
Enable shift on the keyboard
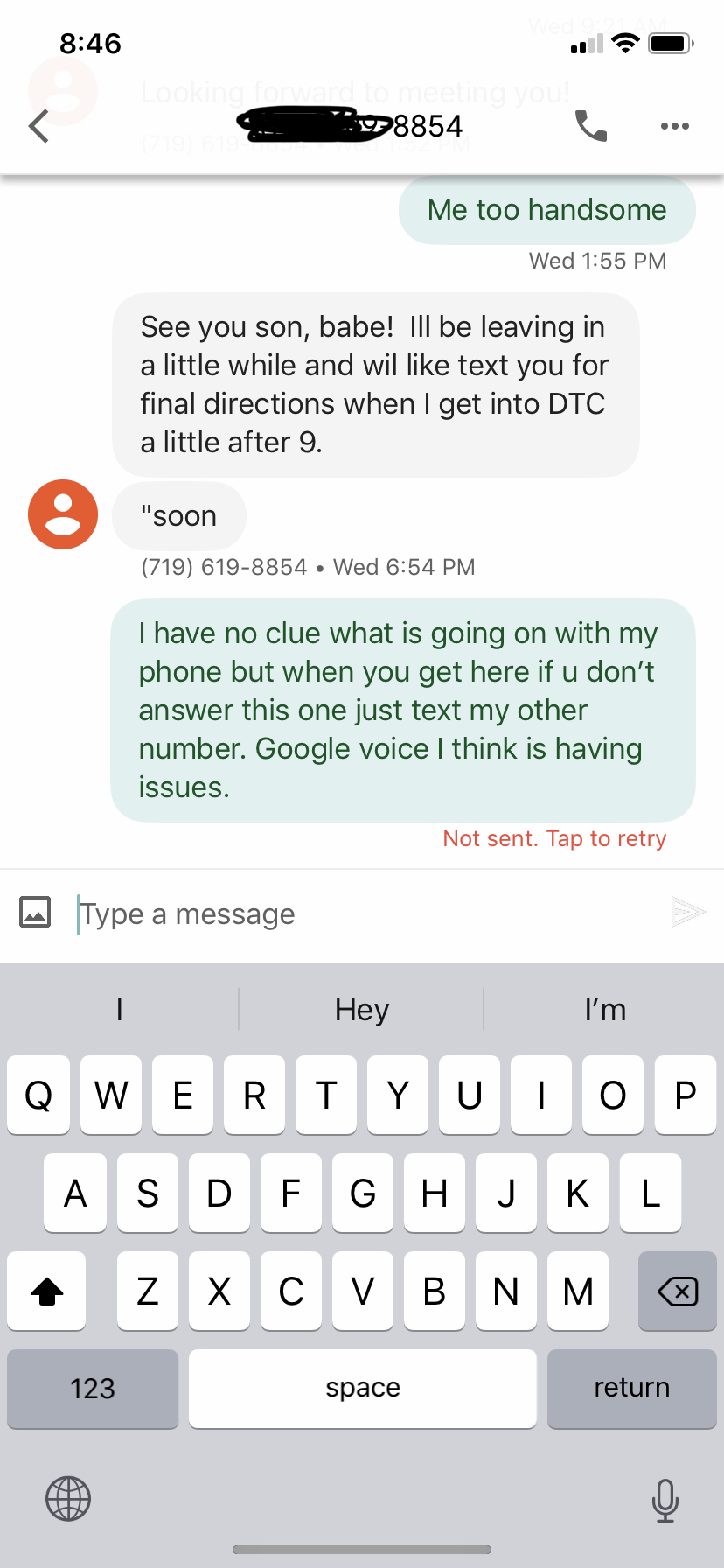pos(47,1291)
